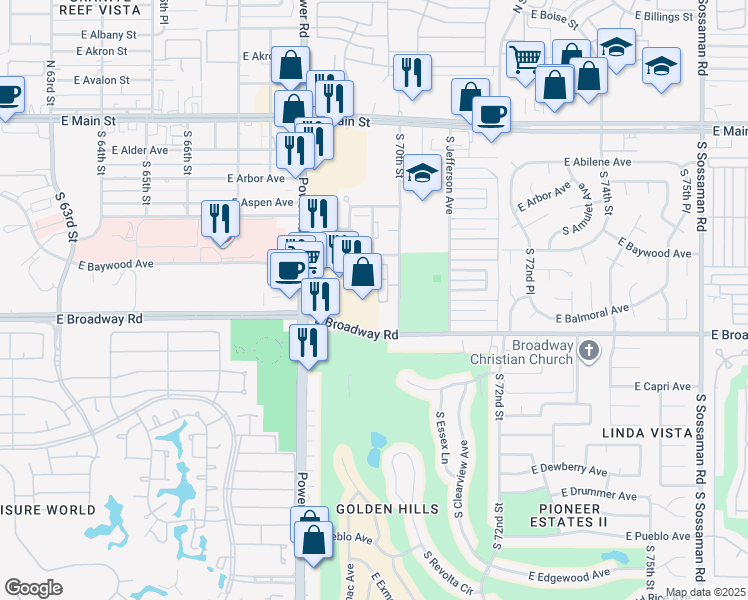Image resolution: width=748 pixels, height=600 pixels.
Task: Tap the coffee cup marker near S Jefferson Ave
Action: pos(491,117)
